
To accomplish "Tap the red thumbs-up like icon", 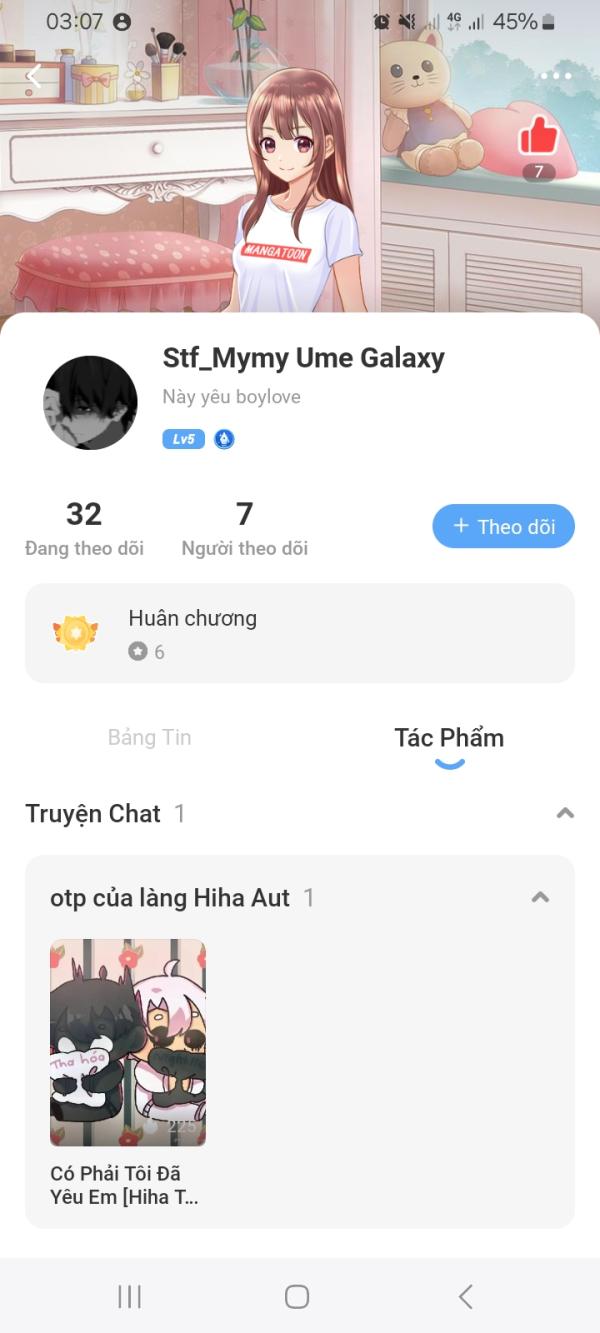I will 538,136.
